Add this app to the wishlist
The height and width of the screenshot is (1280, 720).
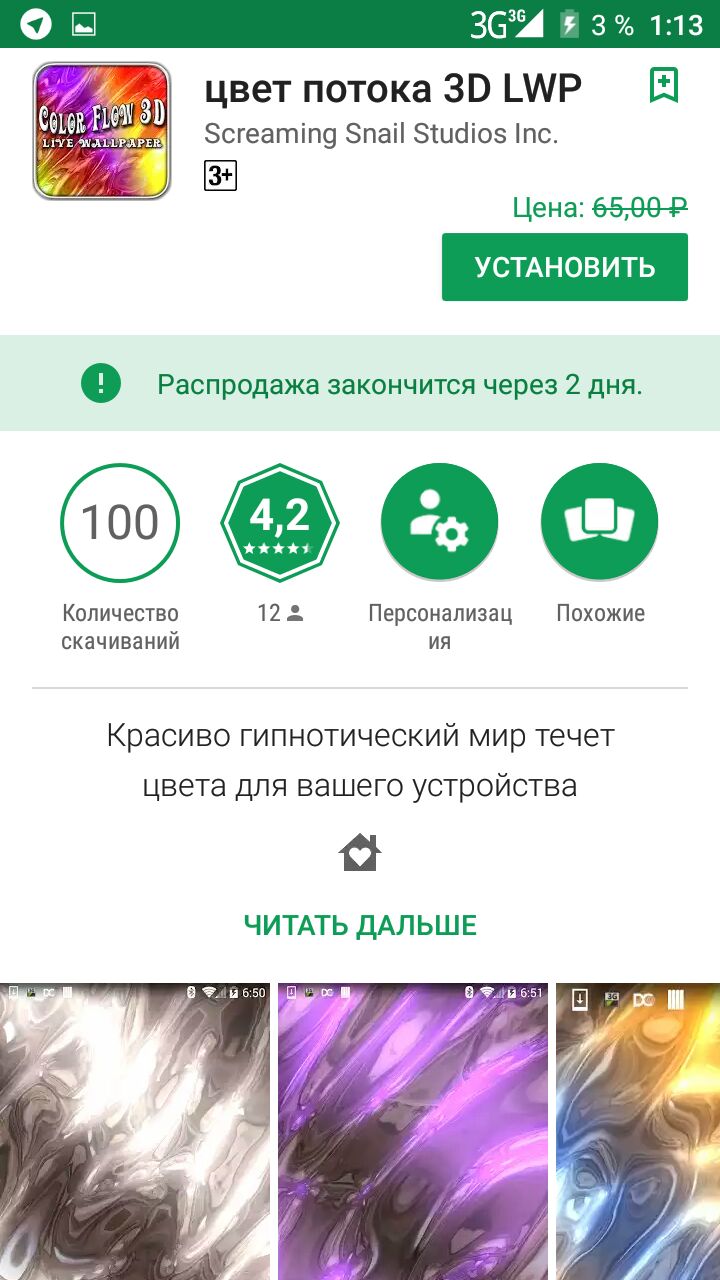[663, 86]
